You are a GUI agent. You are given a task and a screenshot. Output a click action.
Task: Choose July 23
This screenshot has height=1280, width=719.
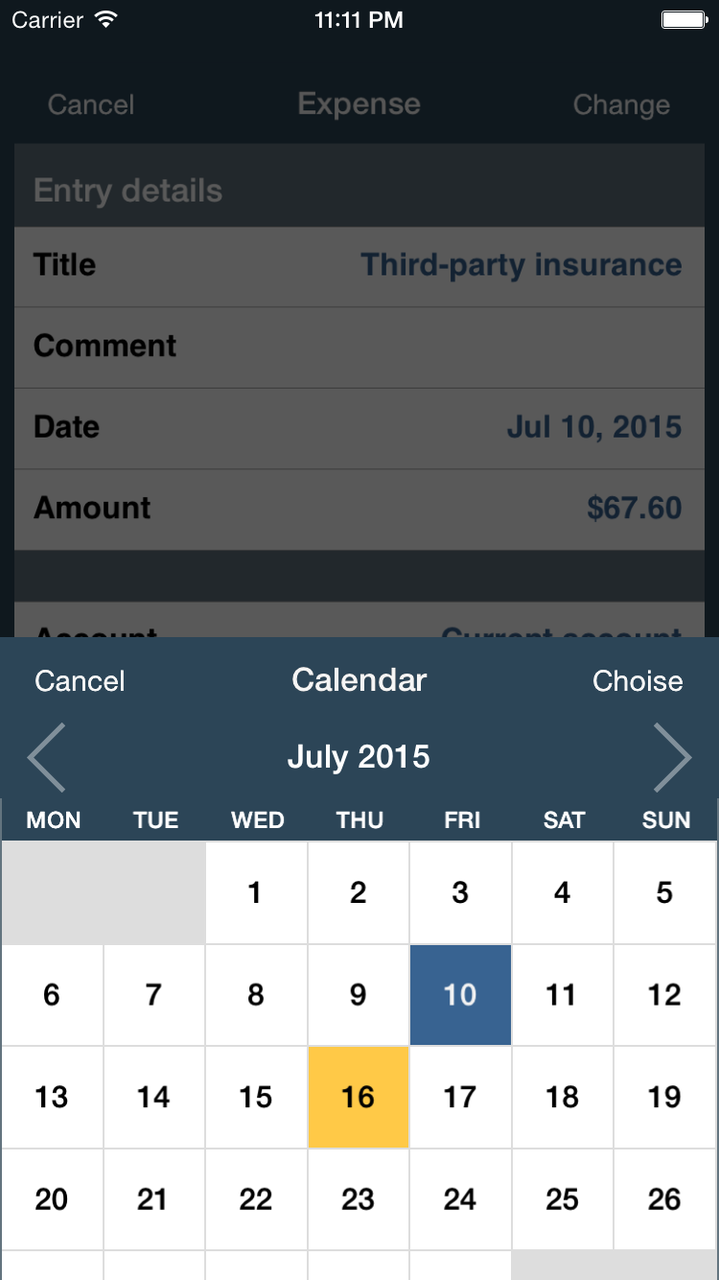pos(358,1199)
